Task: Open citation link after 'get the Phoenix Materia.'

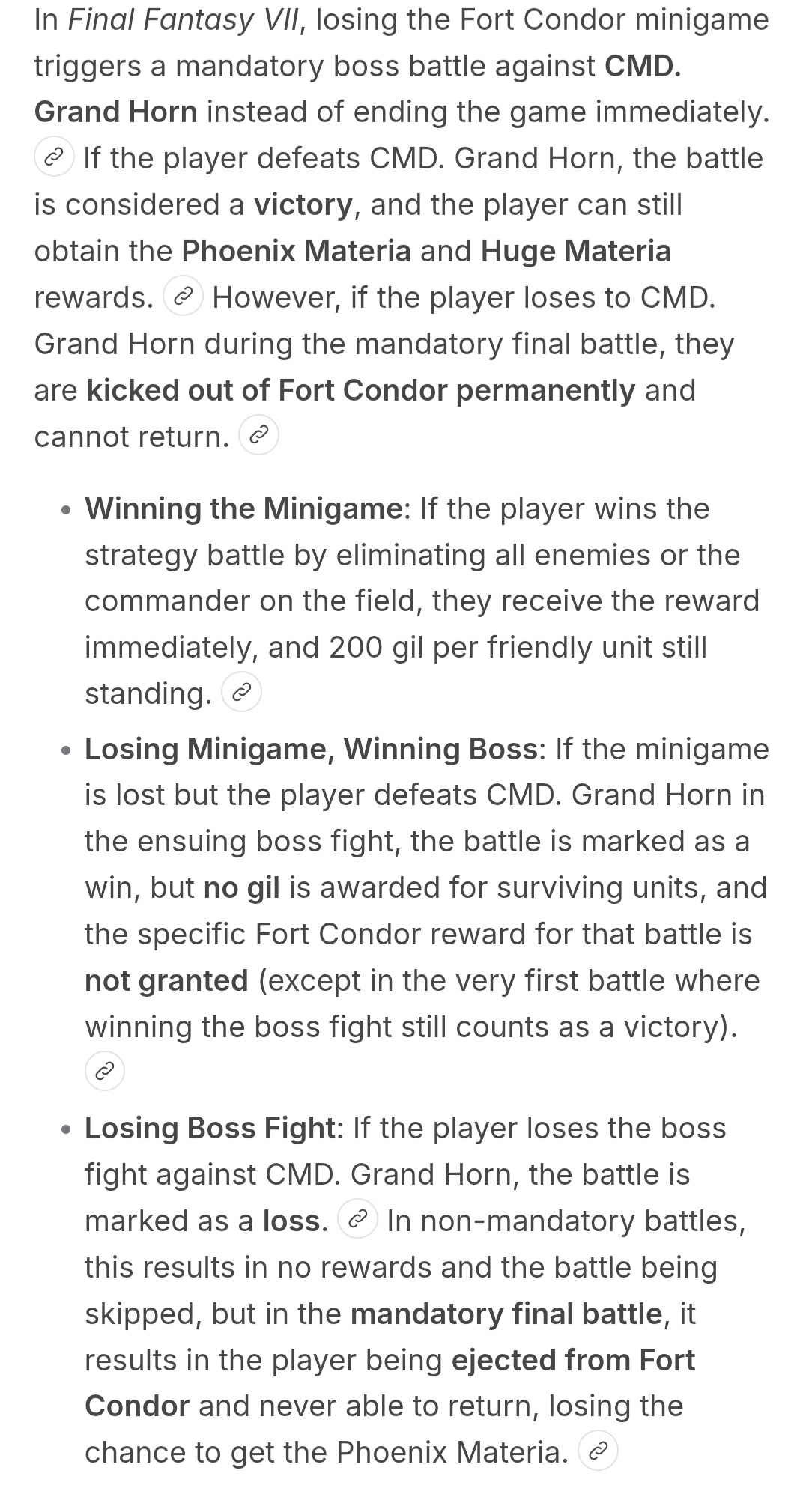Action: tap(597, 1451)
